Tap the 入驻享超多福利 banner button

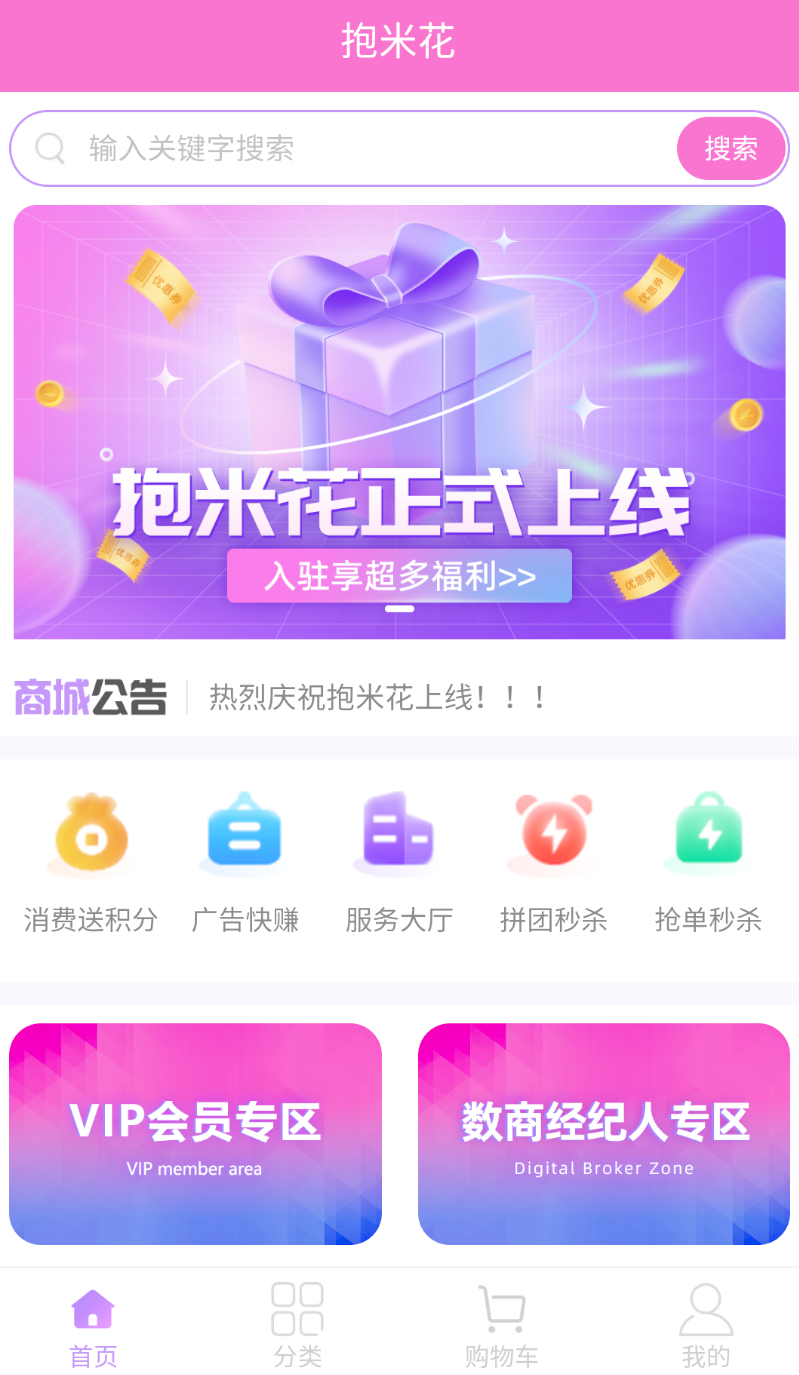[x=399, y=575]
